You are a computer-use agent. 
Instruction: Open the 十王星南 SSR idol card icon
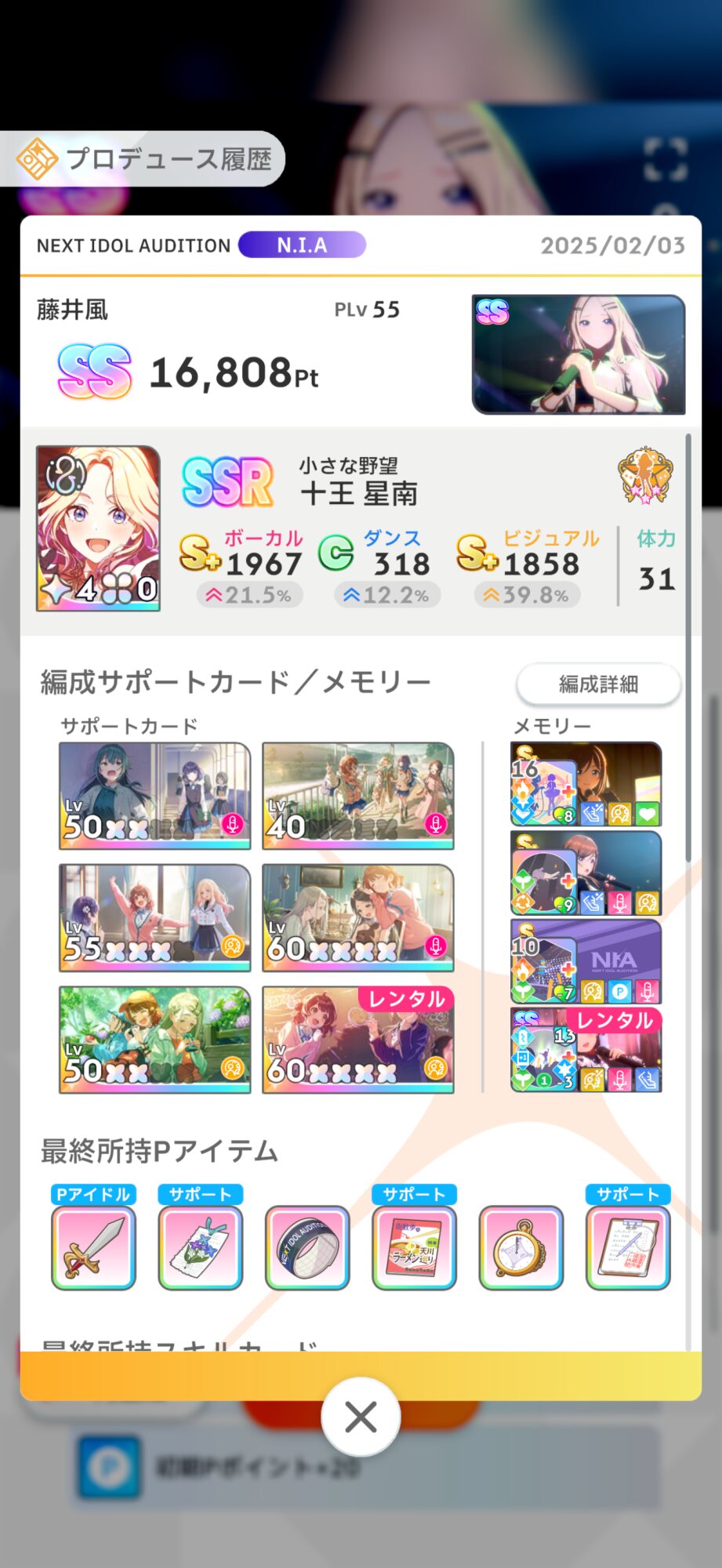coord(98,528)
